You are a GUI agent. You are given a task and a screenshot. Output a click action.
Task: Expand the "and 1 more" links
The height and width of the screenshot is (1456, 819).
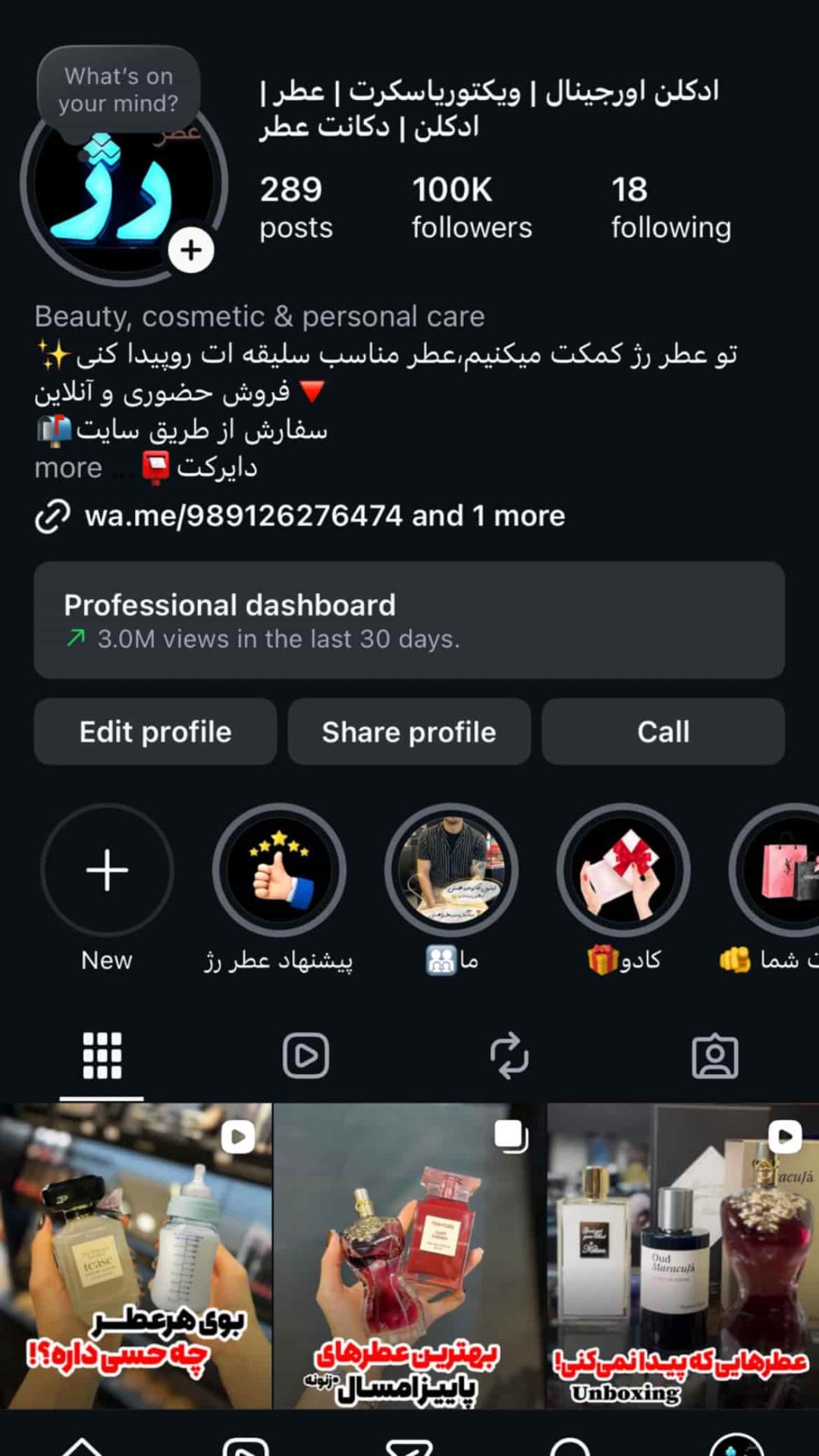tap(488, 516)
